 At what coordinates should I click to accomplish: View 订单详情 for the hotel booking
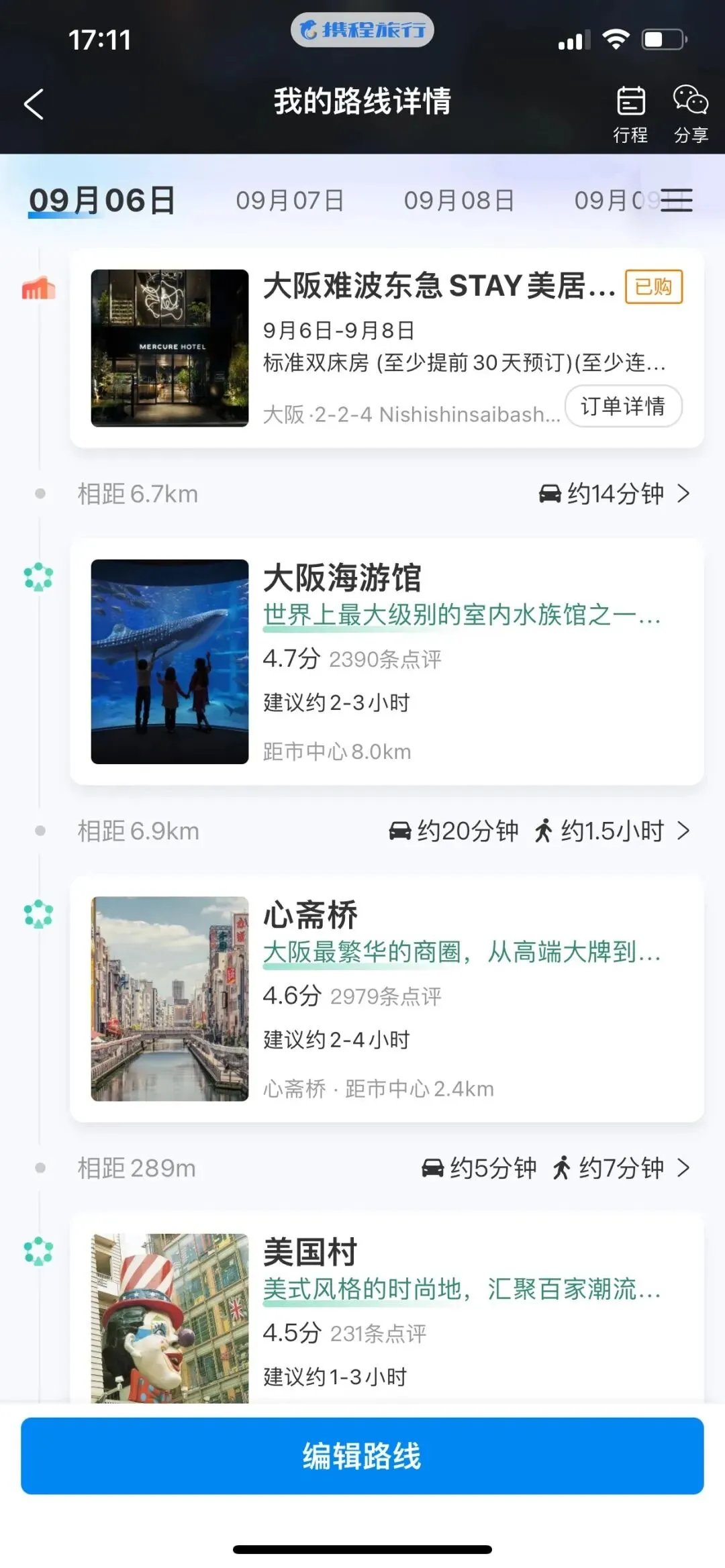[x=623, y=406]
